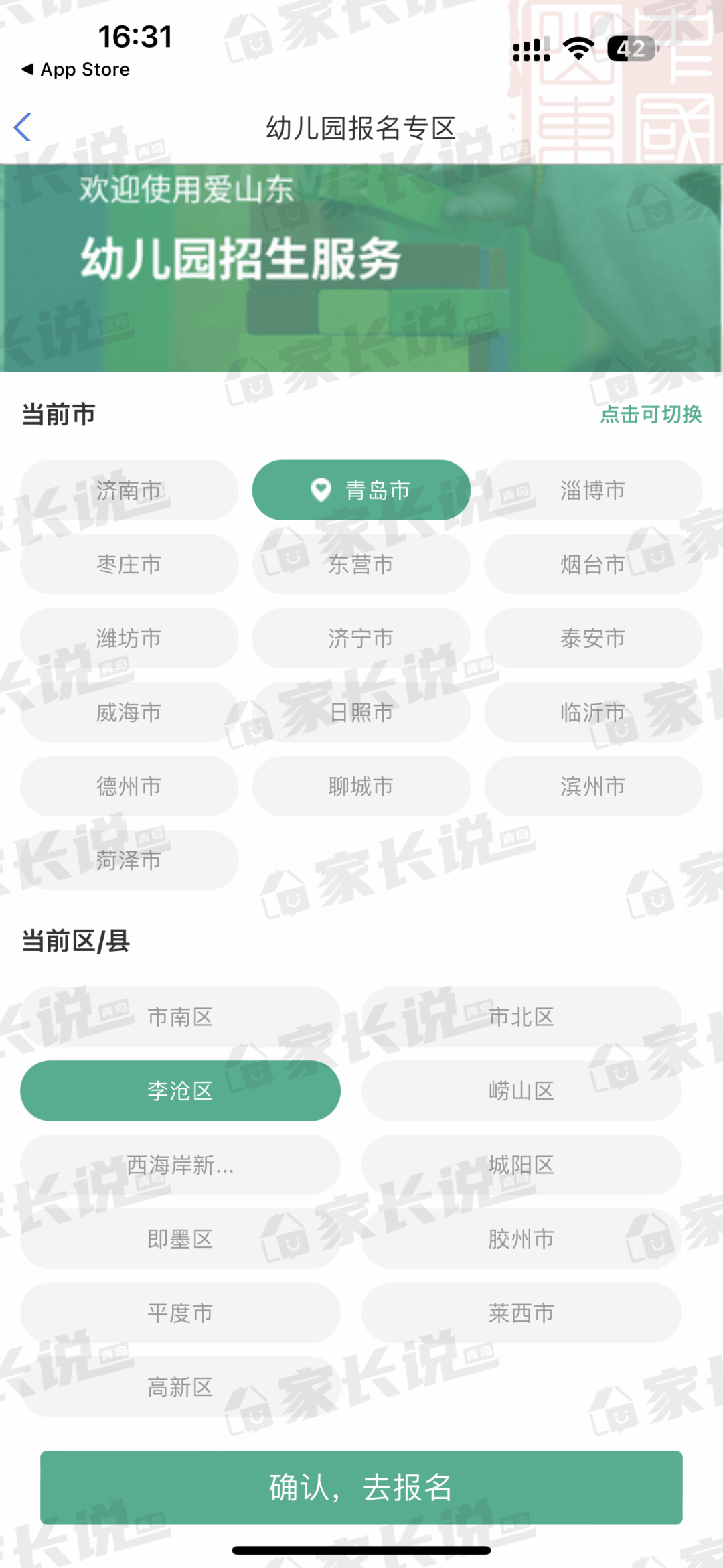Choose the 淄博市 city chip
The image size is (723, 1568).
coord(593,490)
